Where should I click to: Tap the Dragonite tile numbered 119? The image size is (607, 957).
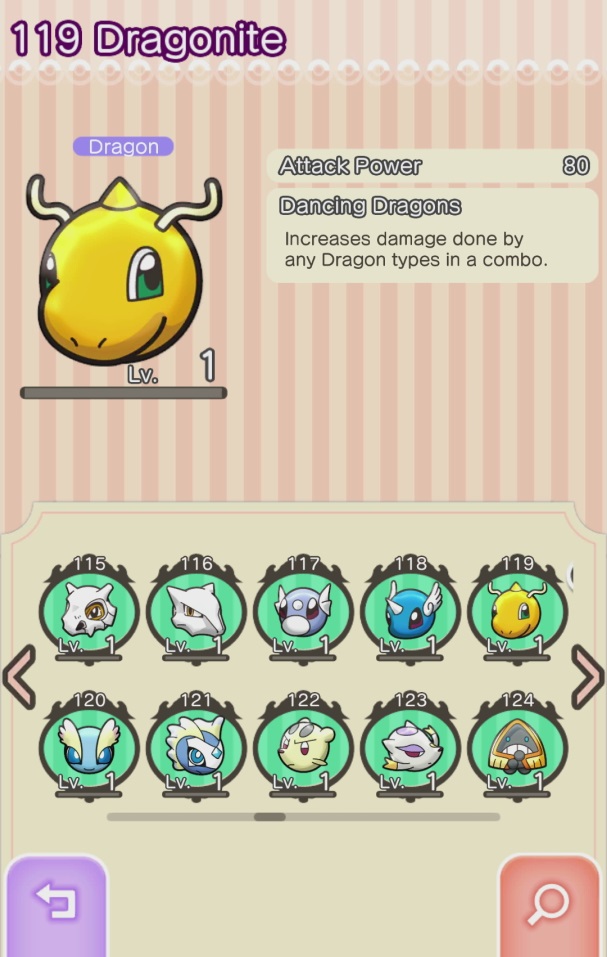517,610
